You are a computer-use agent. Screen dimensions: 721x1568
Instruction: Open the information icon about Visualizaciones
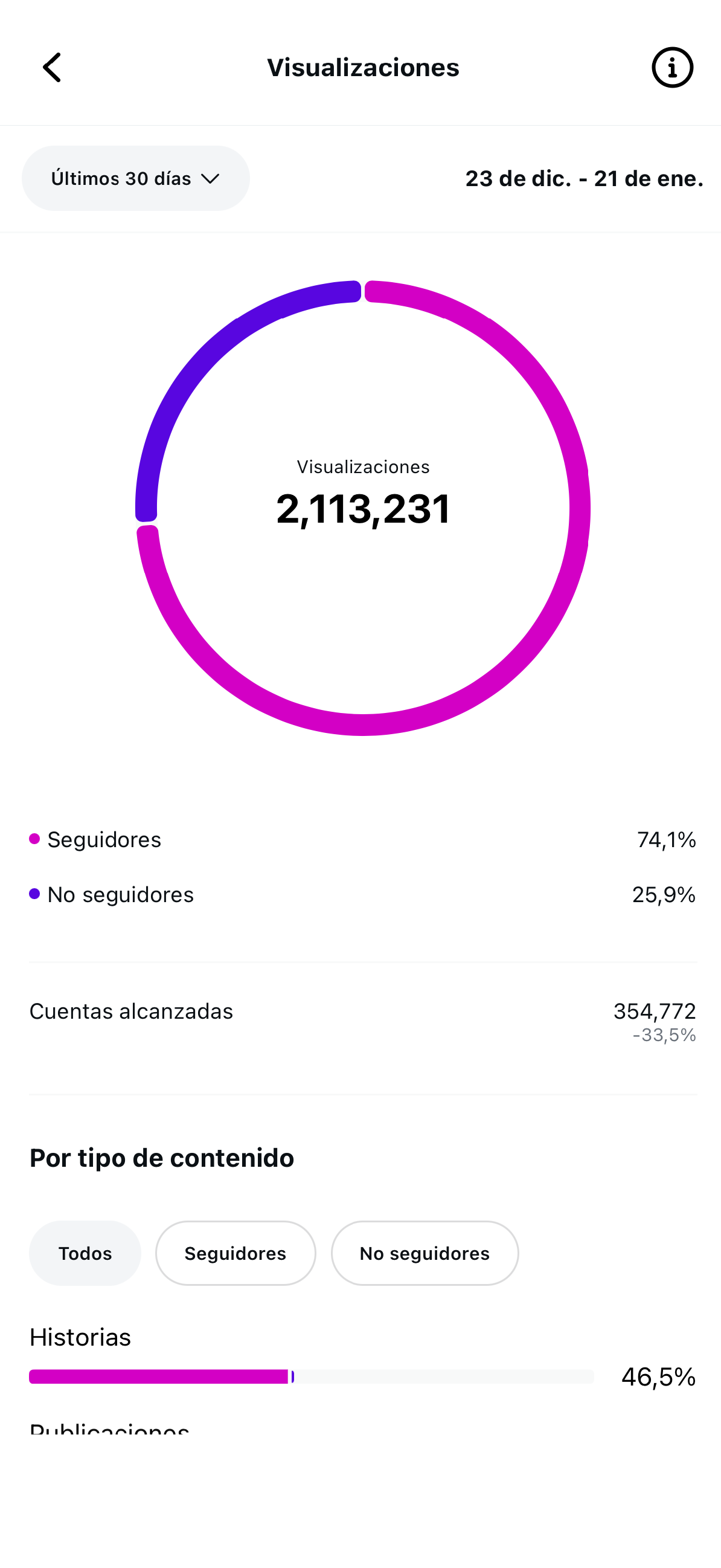pos(671,67)
